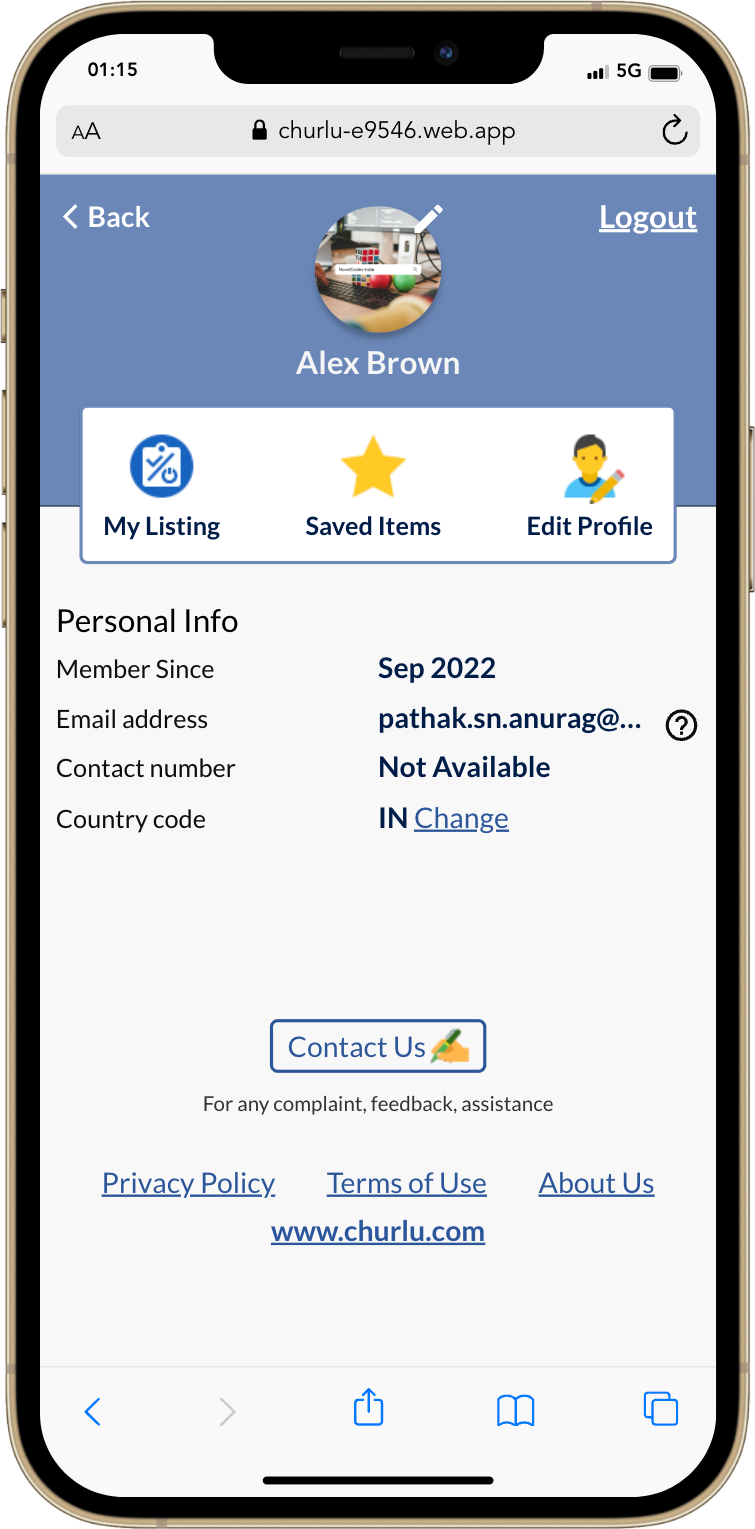
Task: Reload the page in the address bar
Action: pyautogui.click(x=675, y=130)
